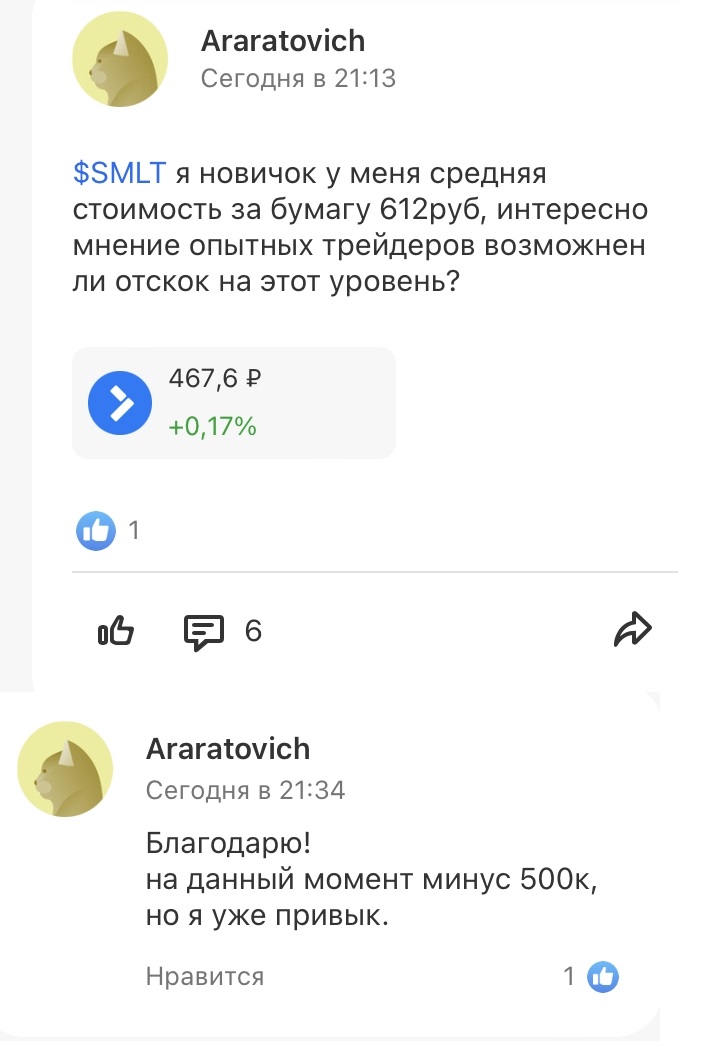
Task: Open the 467,6 ₽ stock card
Action: point(234,403)
